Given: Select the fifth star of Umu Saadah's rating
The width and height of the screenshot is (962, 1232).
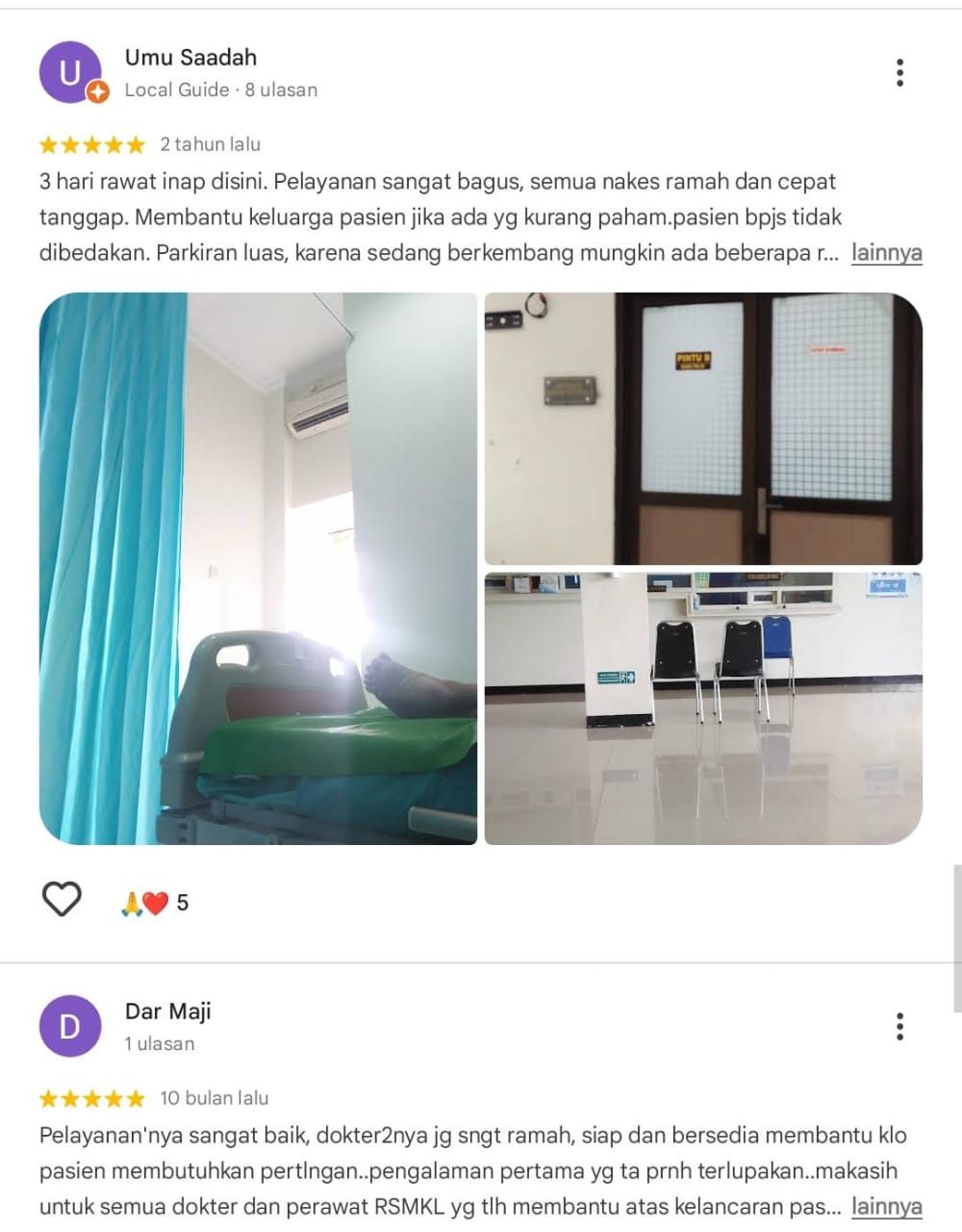Looking at the screenshot, I should (135, 143).
